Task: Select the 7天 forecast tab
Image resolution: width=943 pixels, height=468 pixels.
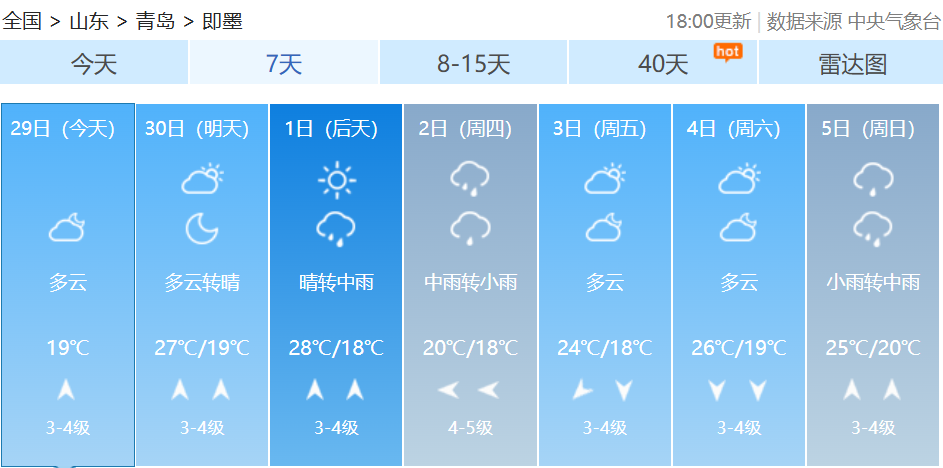Action: coord(284,64)
